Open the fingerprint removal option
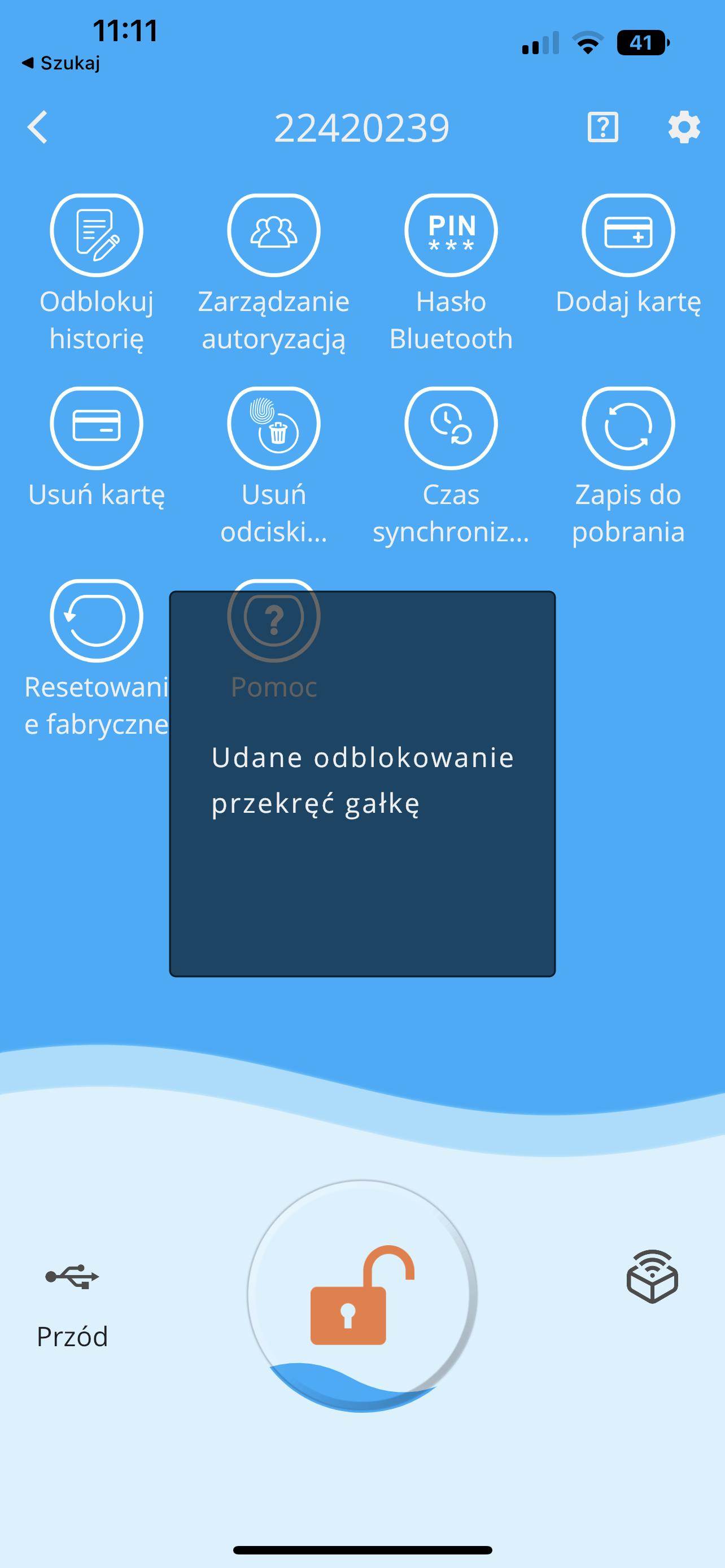The height and width of the screenshot is (1568, 725). point(273,427)
